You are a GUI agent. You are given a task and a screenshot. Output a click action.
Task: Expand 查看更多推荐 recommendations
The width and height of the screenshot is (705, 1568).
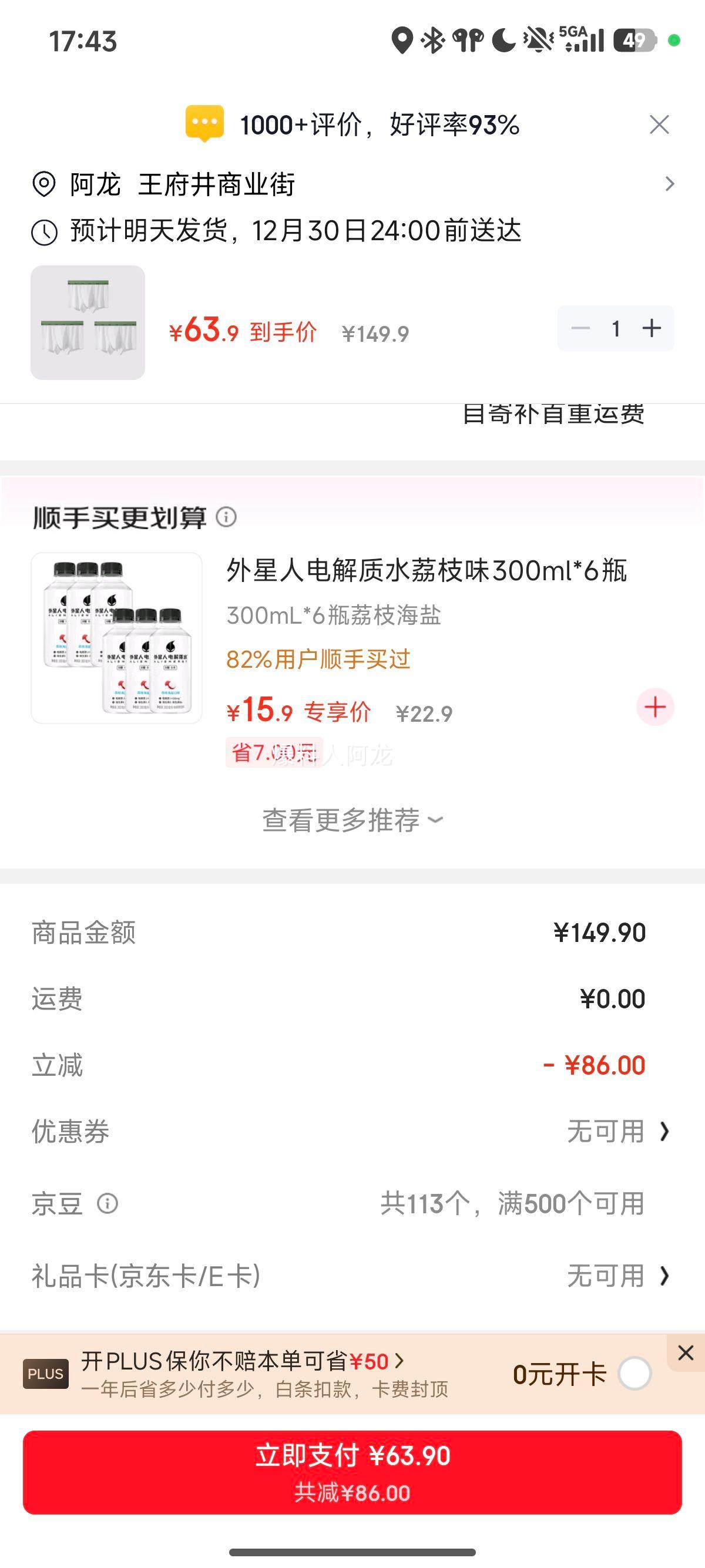(352, 821)
